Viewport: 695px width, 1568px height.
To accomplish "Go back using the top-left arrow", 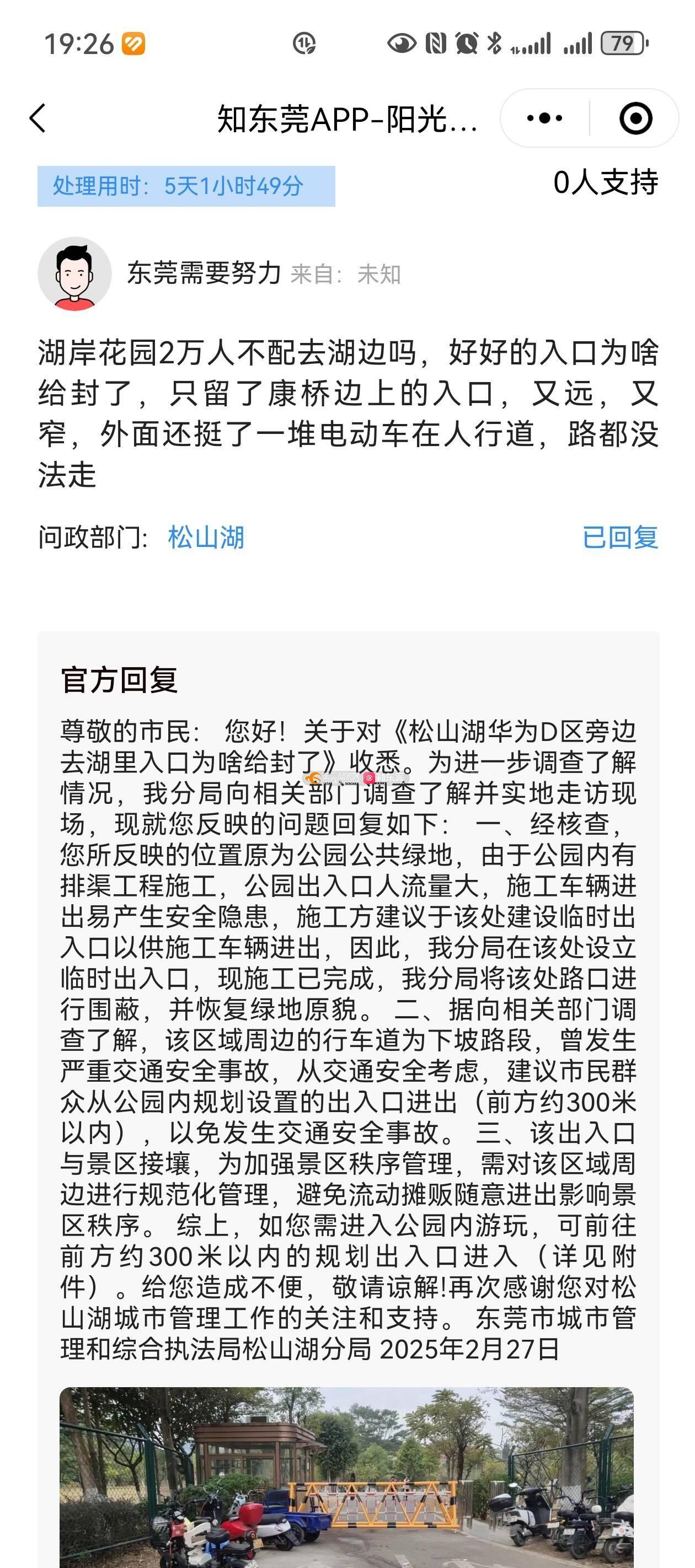I will coord(38,118).
